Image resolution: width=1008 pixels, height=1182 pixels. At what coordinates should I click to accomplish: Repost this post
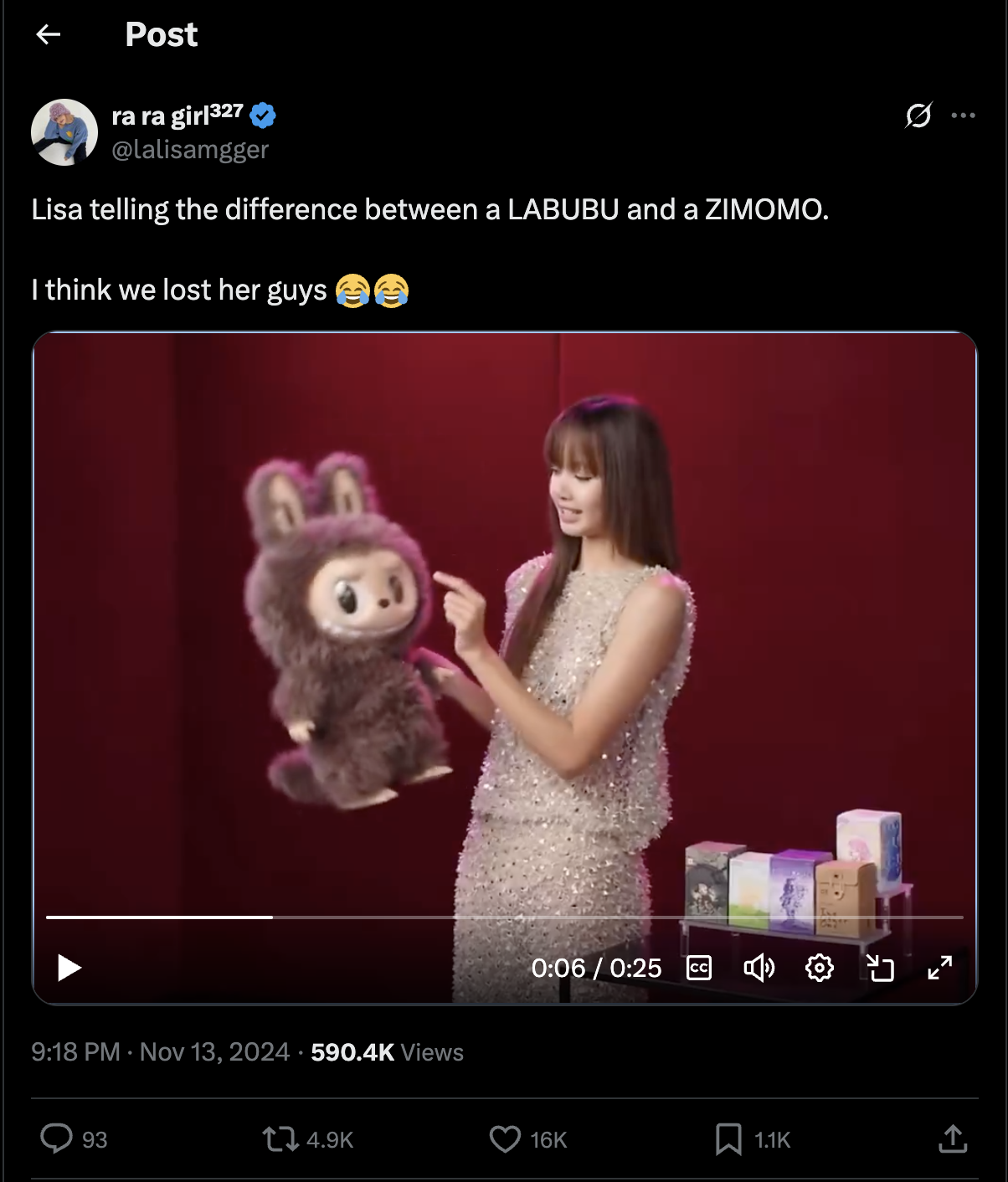pyautogui.click(x=280, y=1139)
